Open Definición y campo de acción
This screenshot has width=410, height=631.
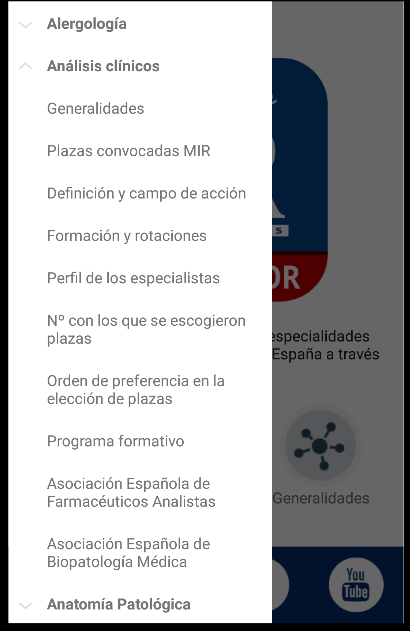tap(140, 194)
